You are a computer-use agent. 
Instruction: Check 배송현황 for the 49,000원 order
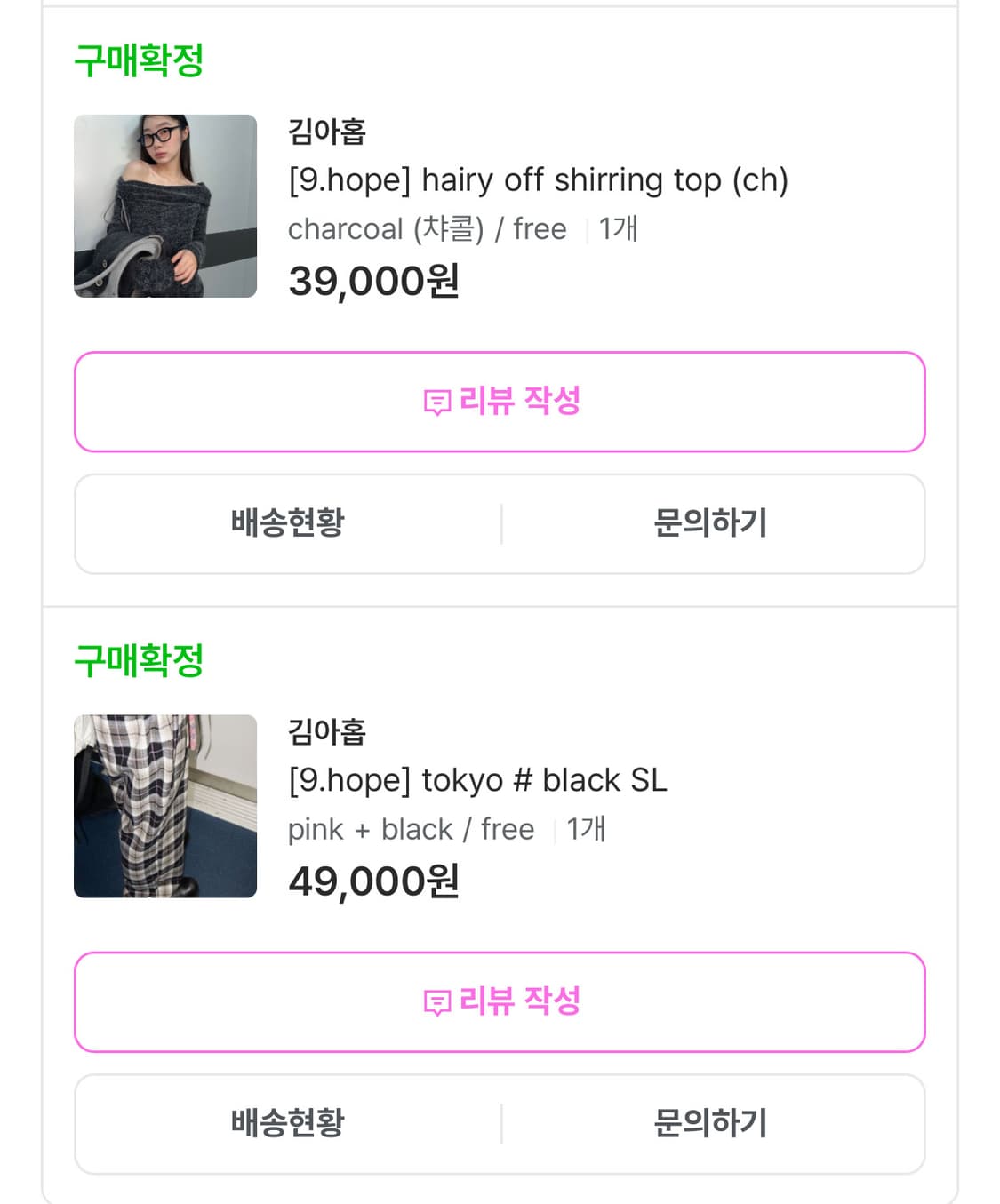(x=288, y=1125)
